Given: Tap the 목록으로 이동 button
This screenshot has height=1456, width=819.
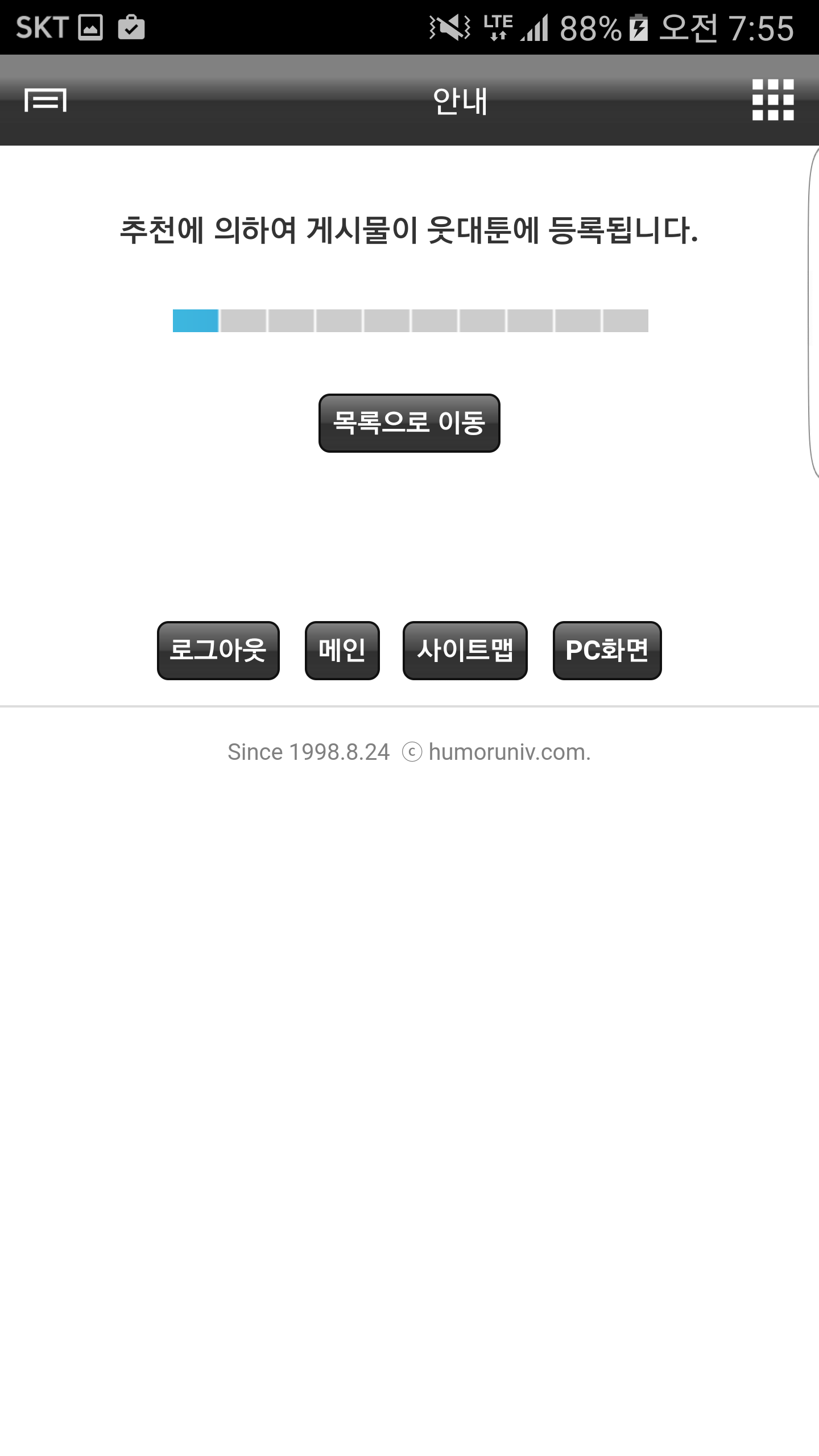Looking at the screenshot, I should coord(409,423).
